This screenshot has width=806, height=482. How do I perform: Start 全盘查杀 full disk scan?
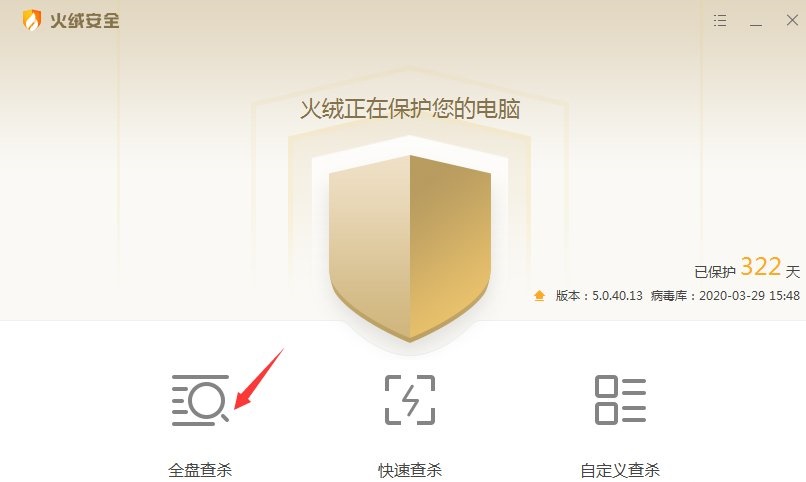pyautogui.click(x=200, y=400)
